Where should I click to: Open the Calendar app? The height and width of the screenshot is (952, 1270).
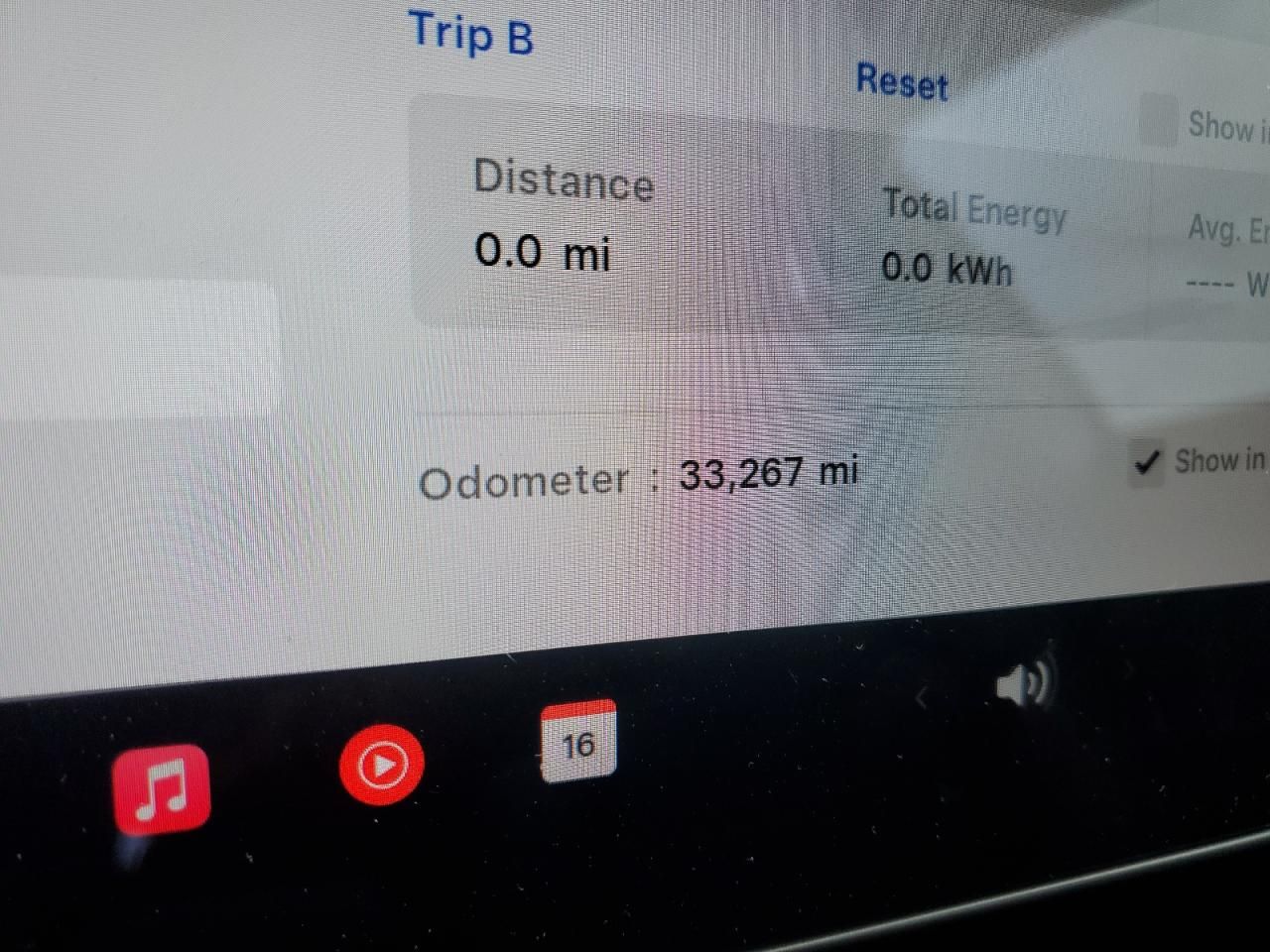[578, 741]
